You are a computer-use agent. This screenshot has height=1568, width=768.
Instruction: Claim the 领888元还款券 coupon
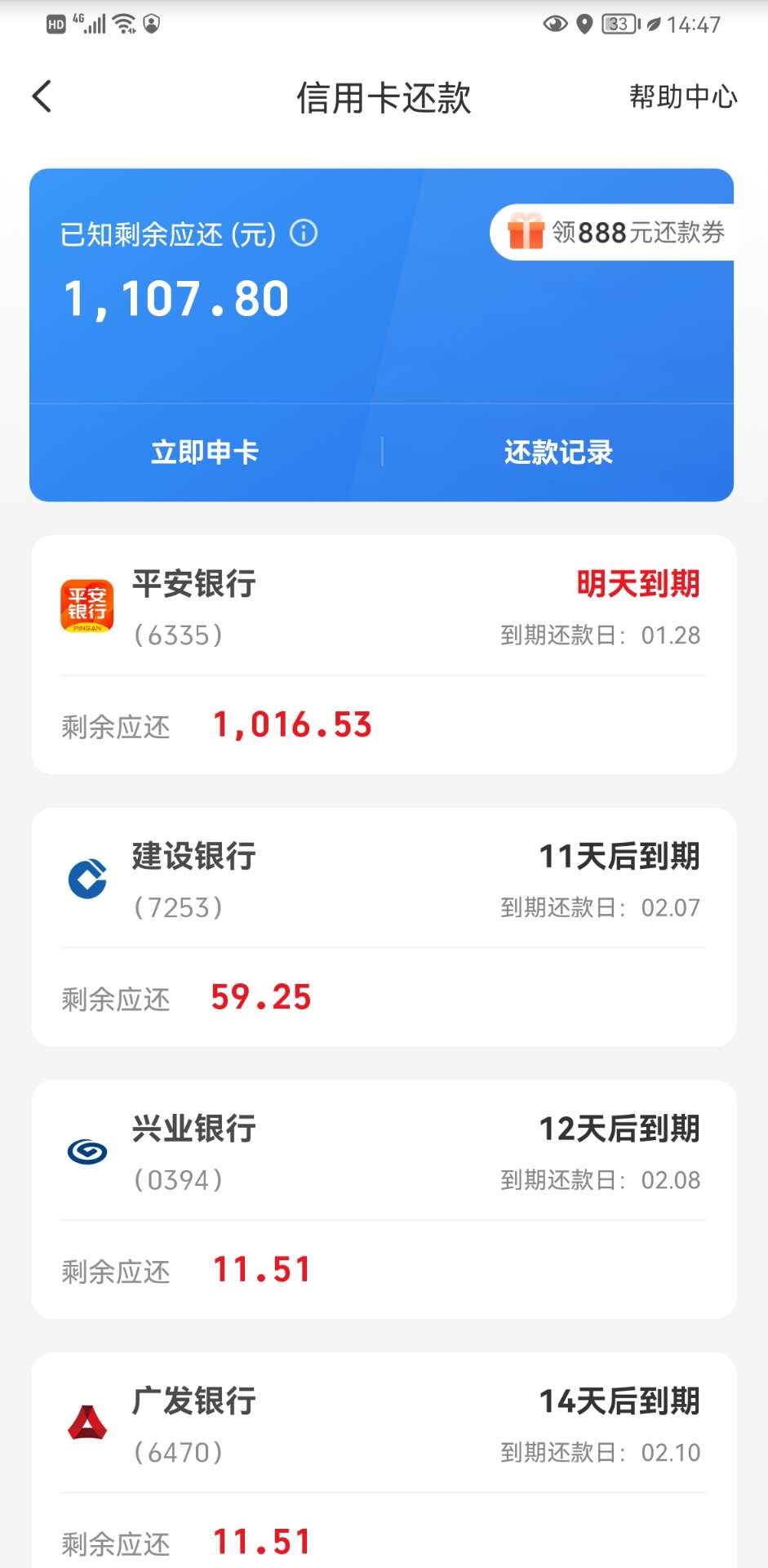tap(612, 232)
